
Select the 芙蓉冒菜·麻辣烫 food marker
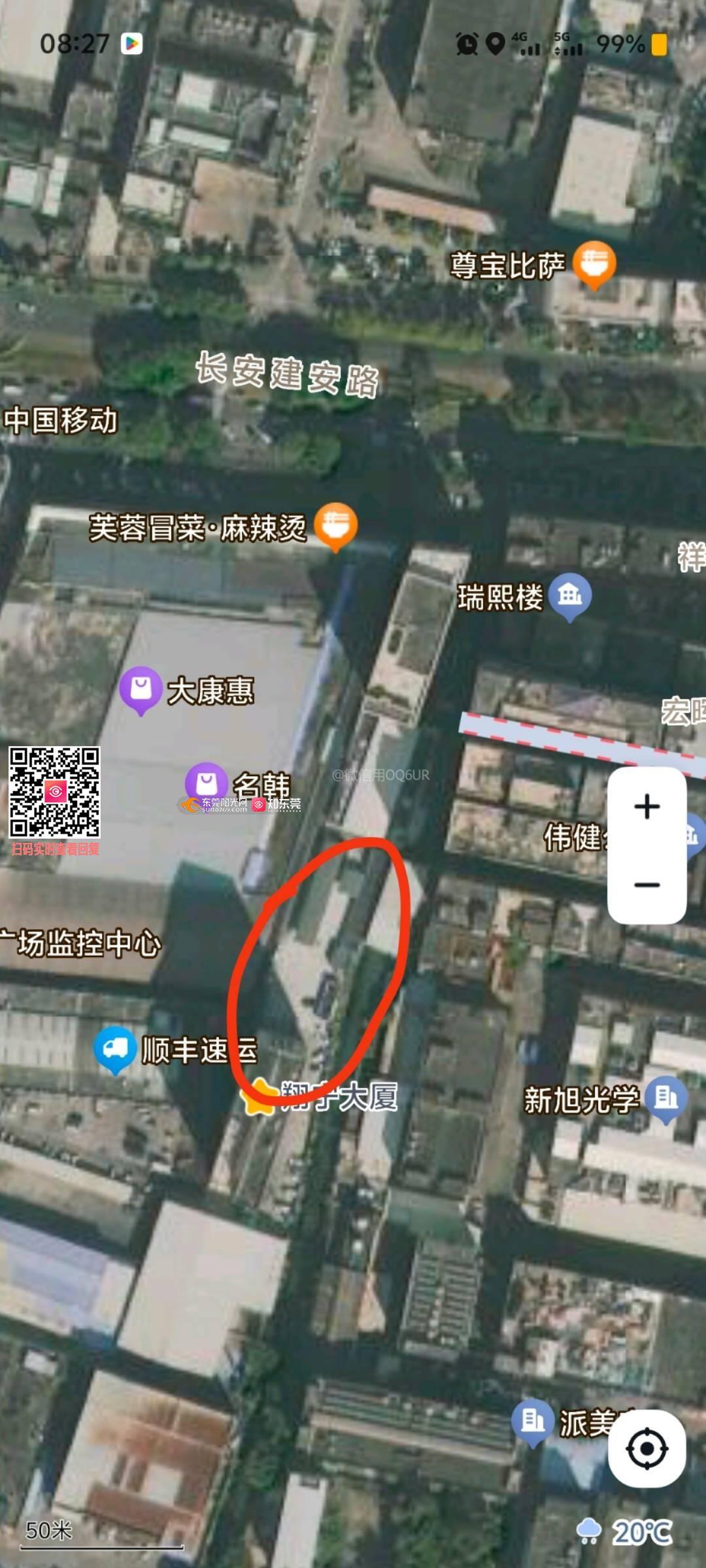tap(335, 525)
